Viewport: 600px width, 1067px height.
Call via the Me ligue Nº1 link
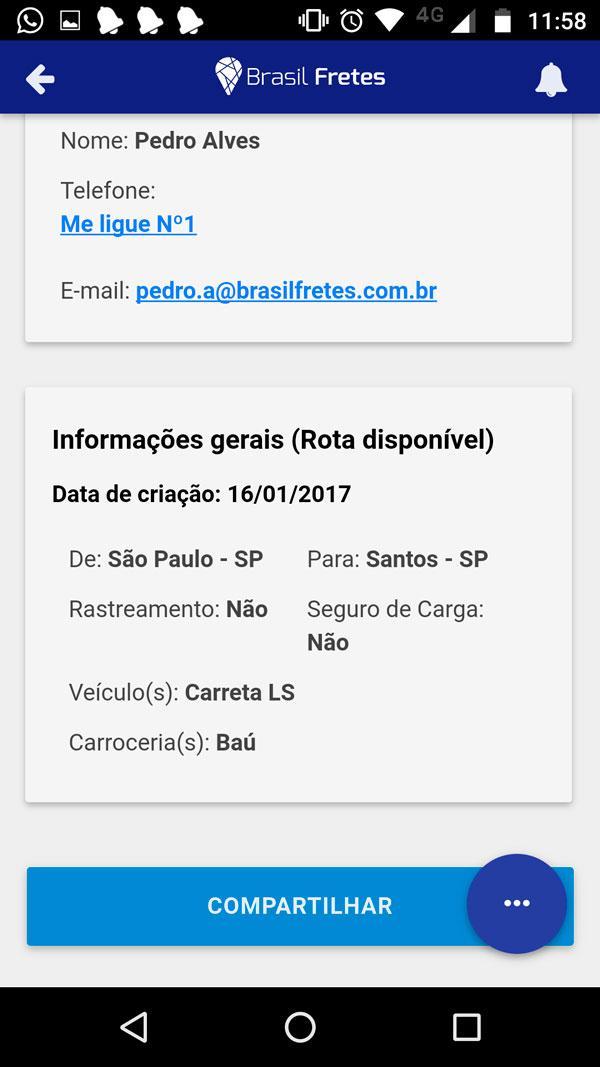tap(128, 224)
